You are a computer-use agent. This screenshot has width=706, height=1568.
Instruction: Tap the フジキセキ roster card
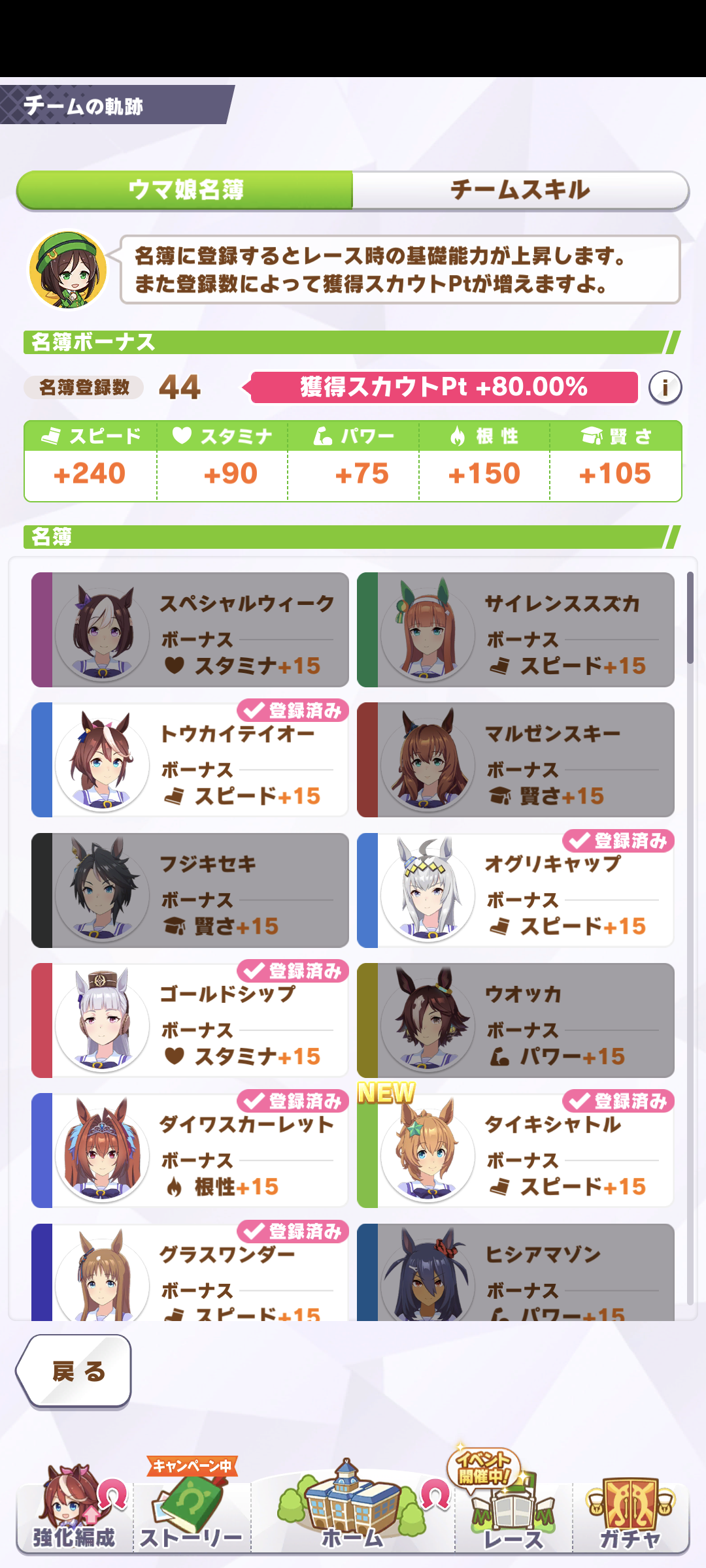tap(190, 890)
